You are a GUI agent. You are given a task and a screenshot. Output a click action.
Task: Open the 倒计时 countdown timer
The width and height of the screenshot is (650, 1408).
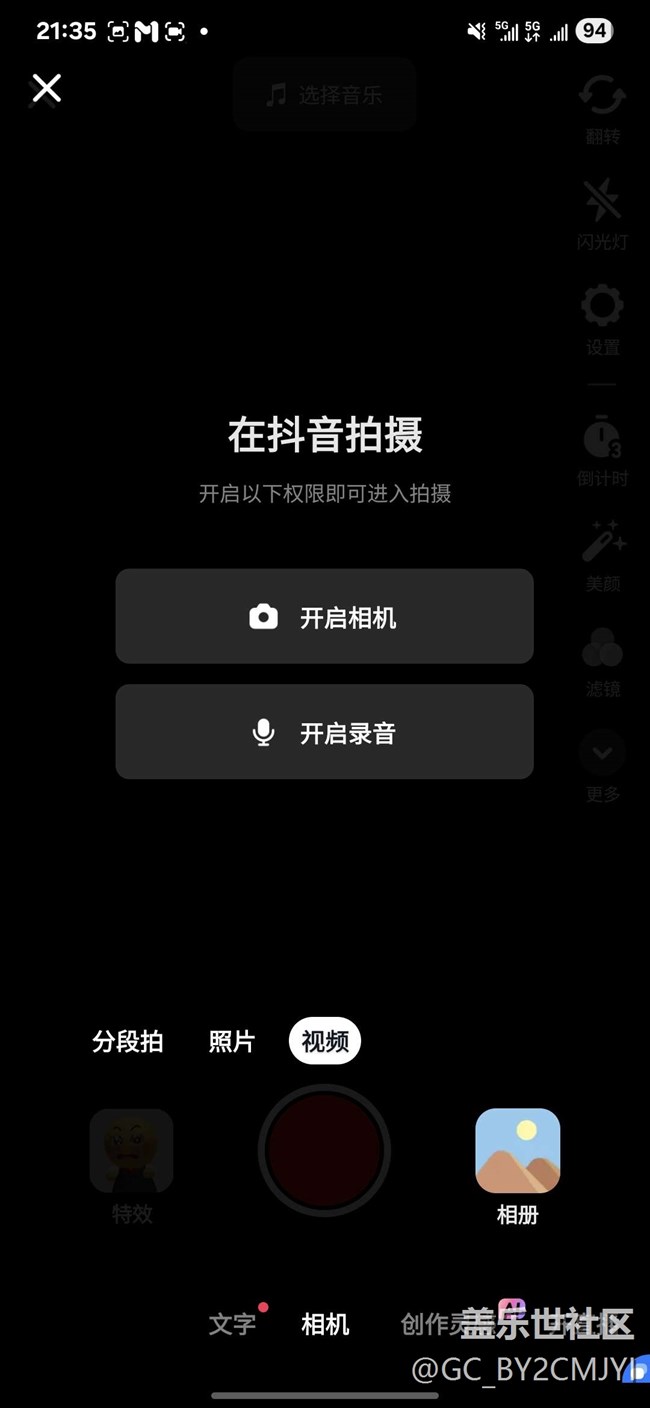click(602, 451)
